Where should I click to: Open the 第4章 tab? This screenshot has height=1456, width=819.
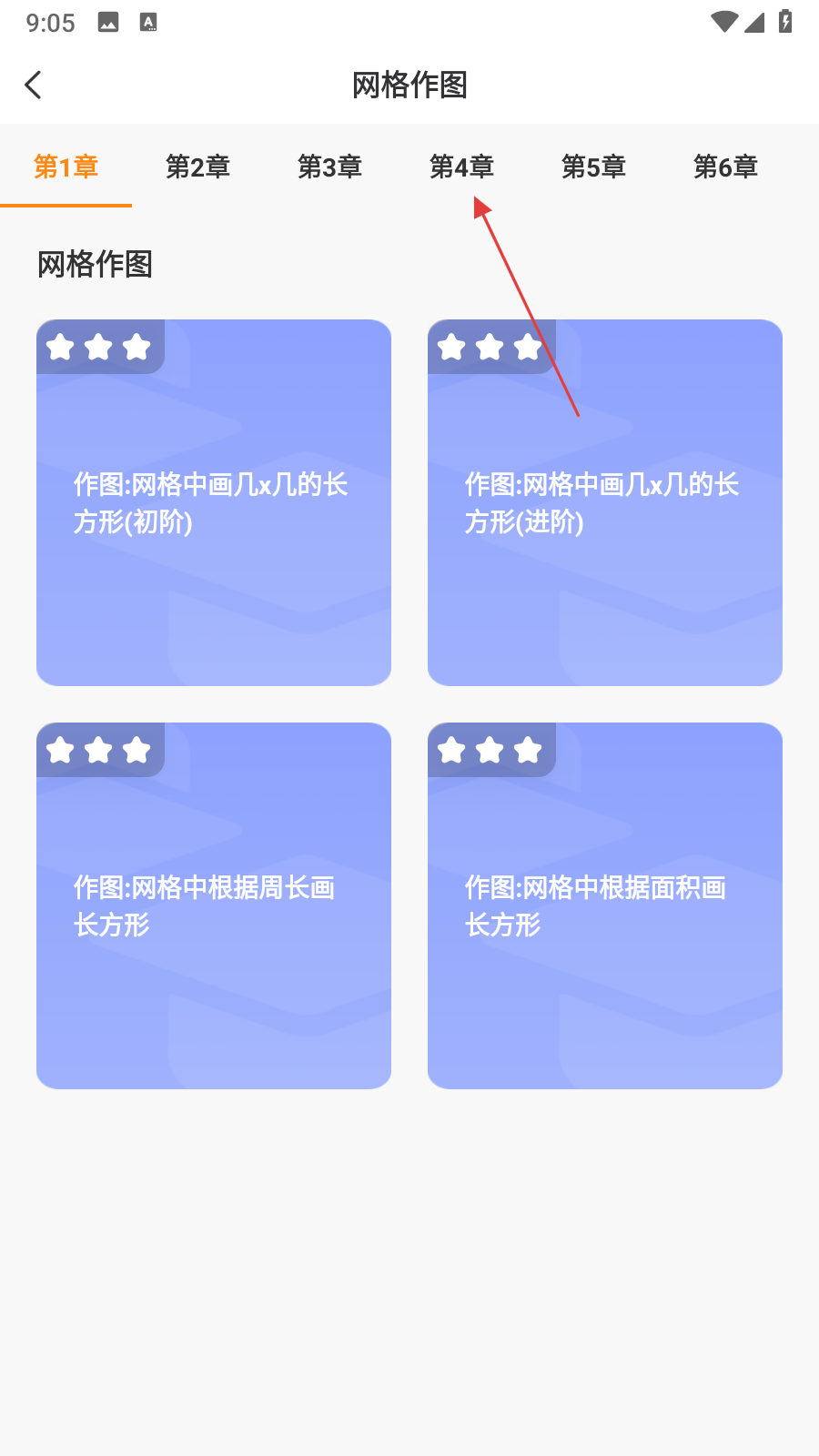[461, 167]
